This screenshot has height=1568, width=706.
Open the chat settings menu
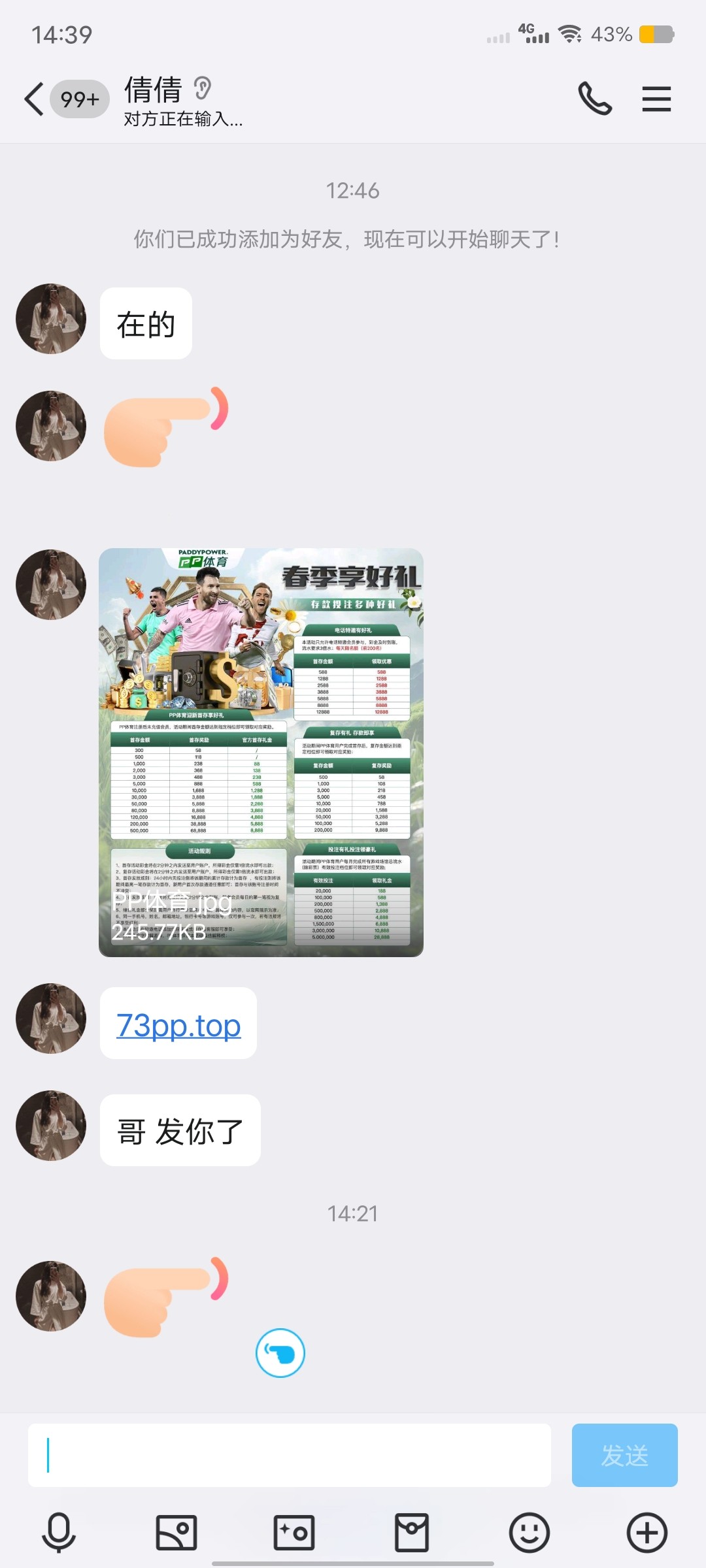pyautogui.click(x=656, y=99)
